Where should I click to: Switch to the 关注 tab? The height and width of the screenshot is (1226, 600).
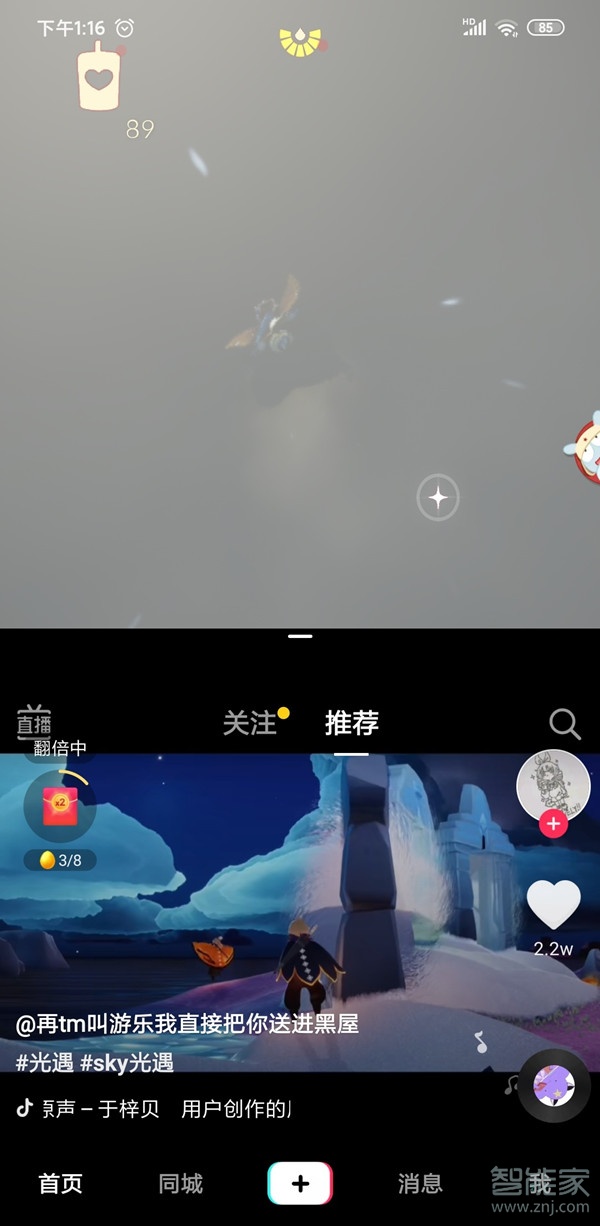(x=249, y=723)
